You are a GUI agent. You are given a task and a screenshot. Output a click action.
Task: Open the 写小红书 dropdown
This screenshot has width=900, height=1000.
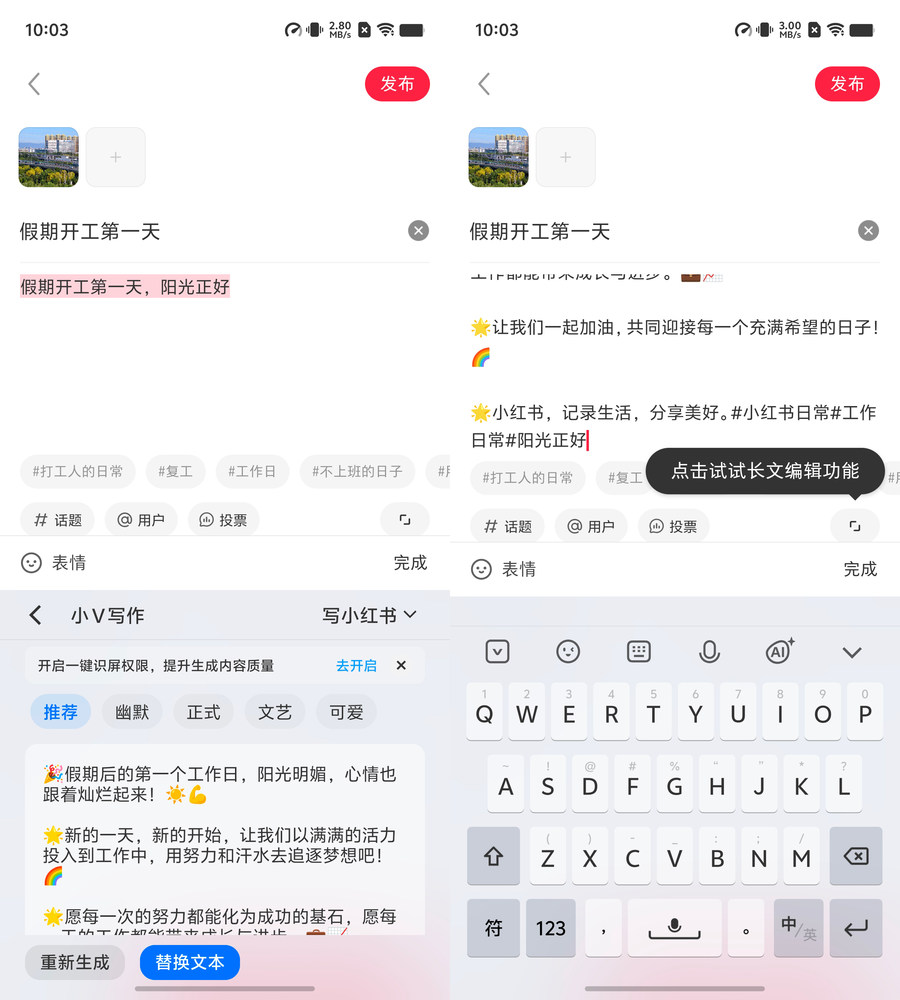pos(369,615)
